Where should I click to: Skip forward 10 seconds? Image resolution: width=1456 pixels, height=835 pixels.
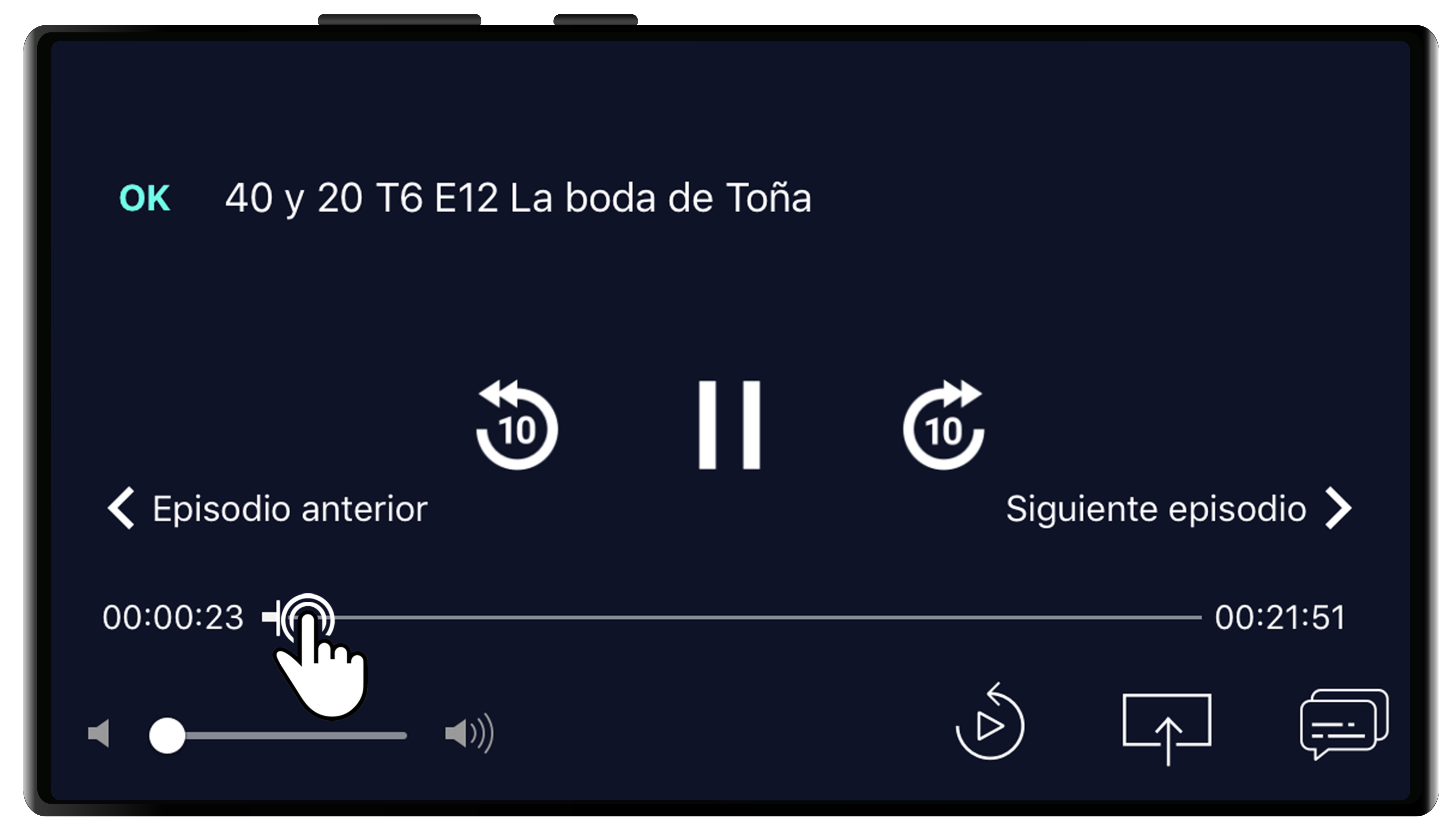pos(943,425)
